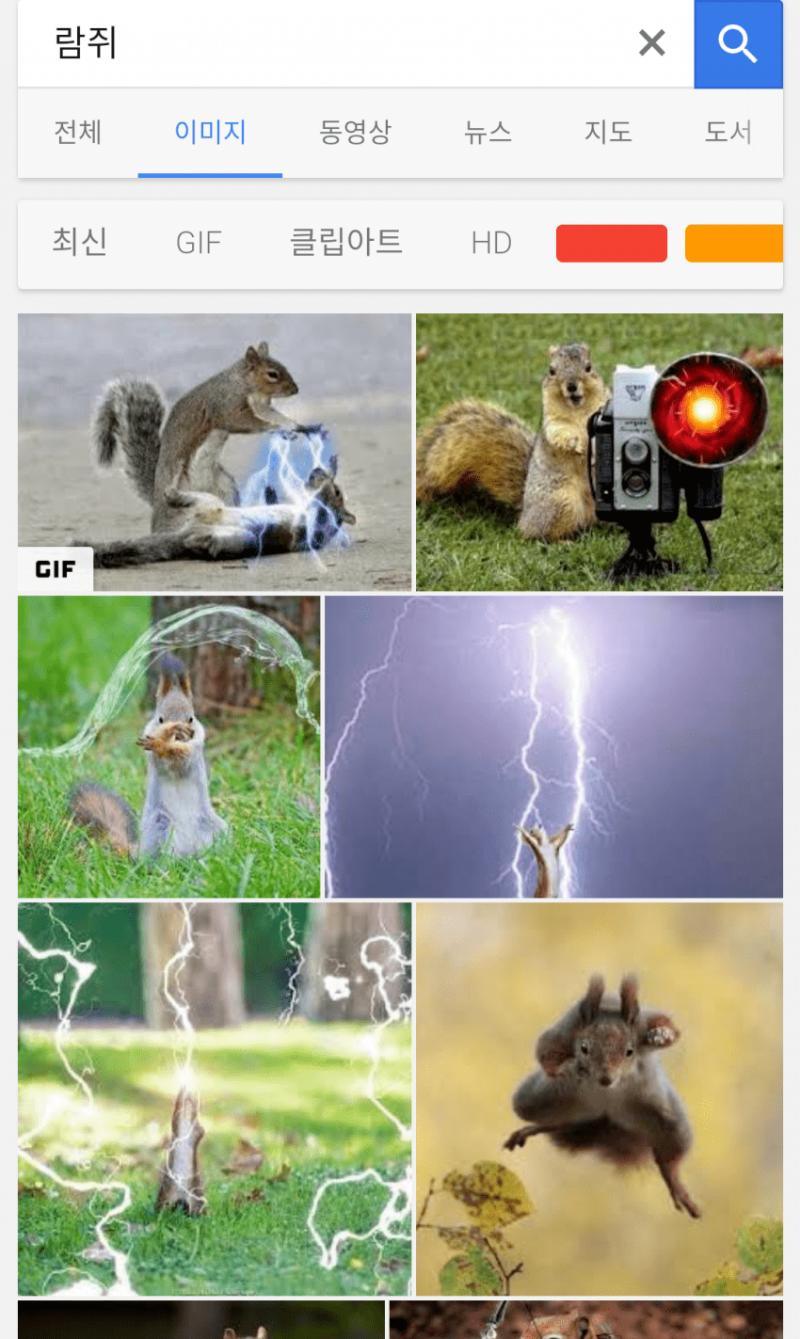Select the 최신 filter chip
Viewport: 800px width, 1339px height.
pyautogui.click(x=80, y=243)
